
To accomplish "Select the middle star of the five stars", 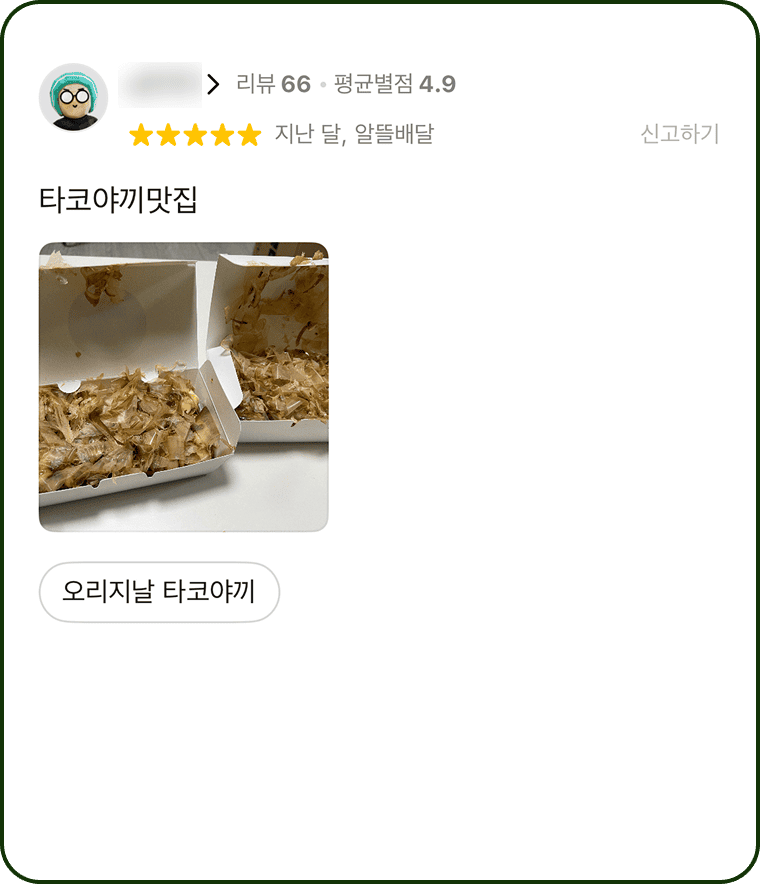I will [197, 133].
